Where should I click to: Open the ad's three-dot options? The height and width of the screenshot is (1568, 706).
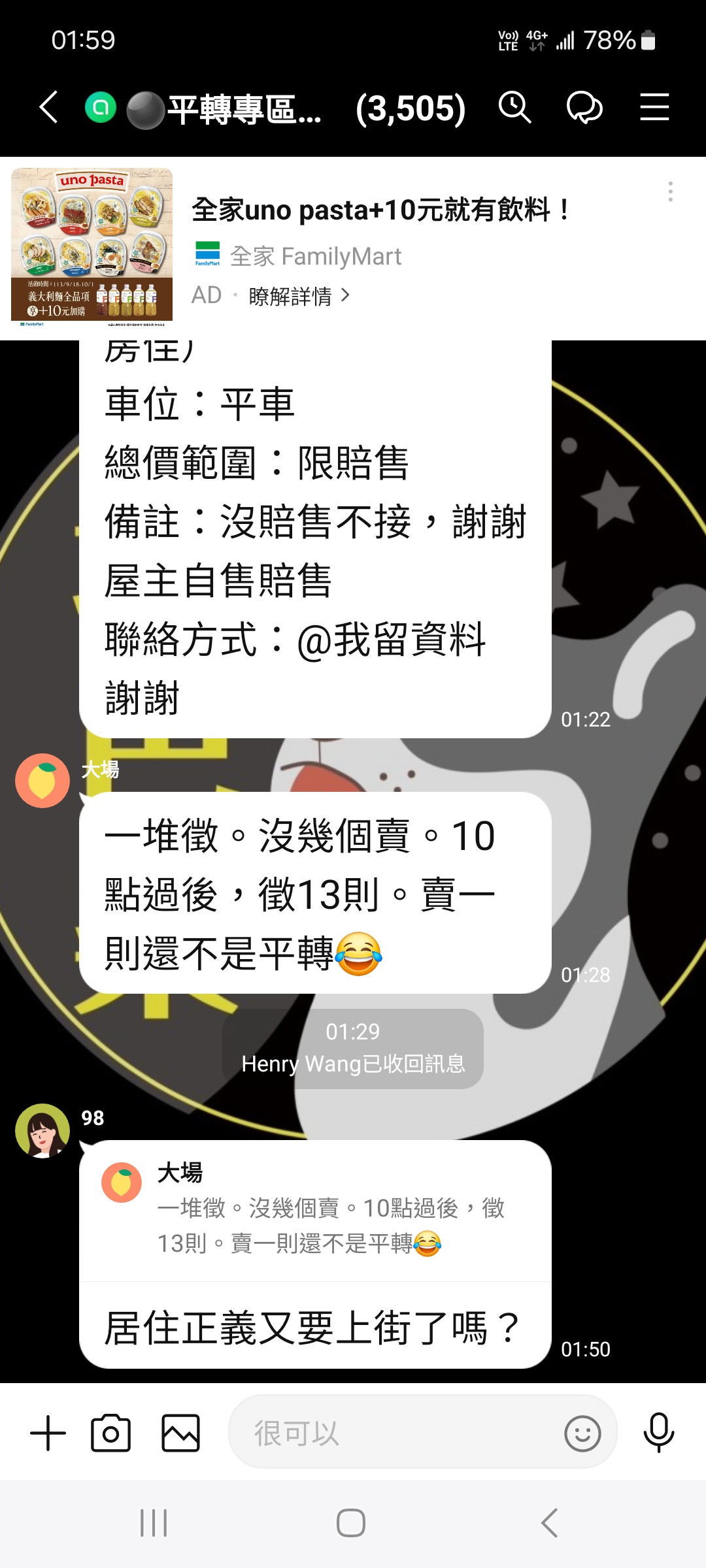[670, 191]
